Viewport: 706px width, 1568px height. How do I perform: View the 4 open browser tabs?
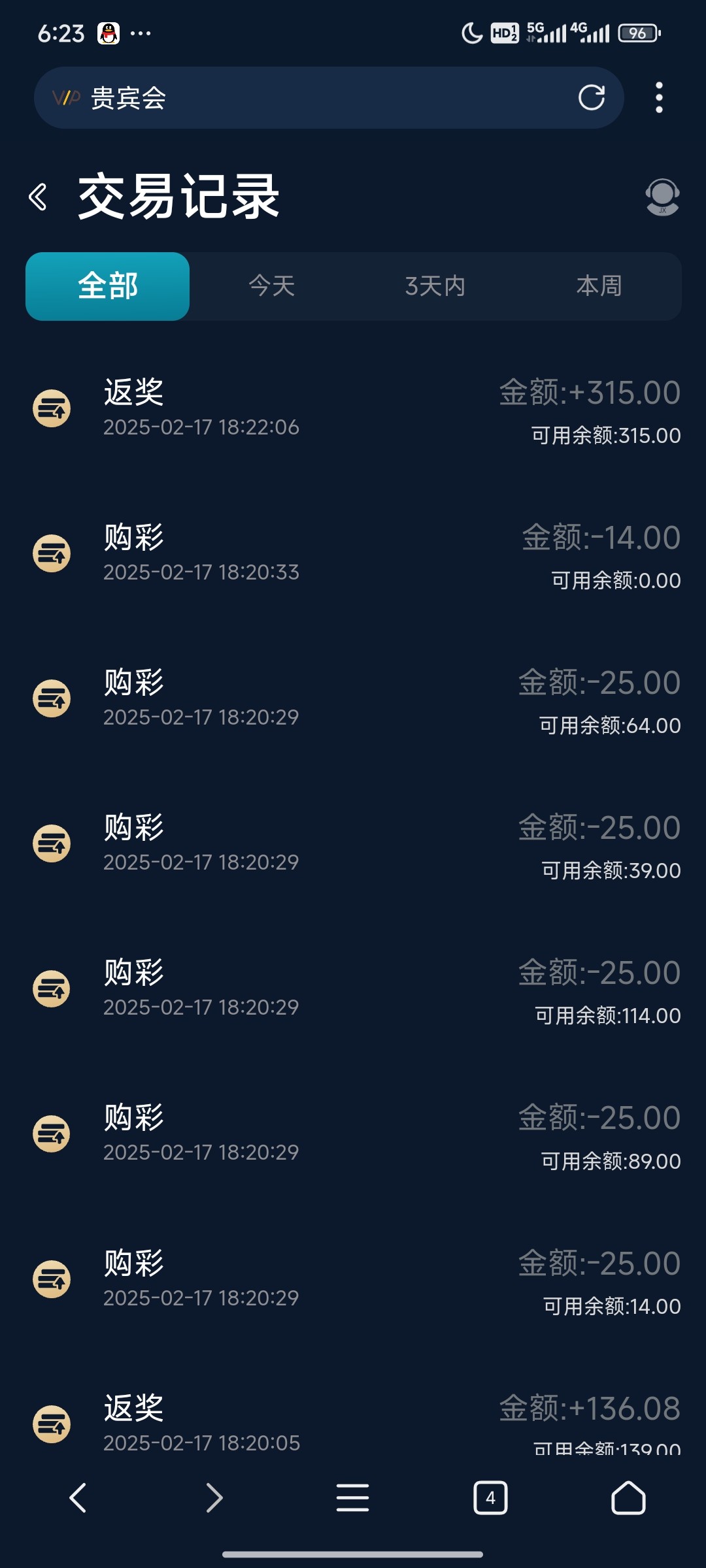pyautogui.click(x=490, y=1497)
